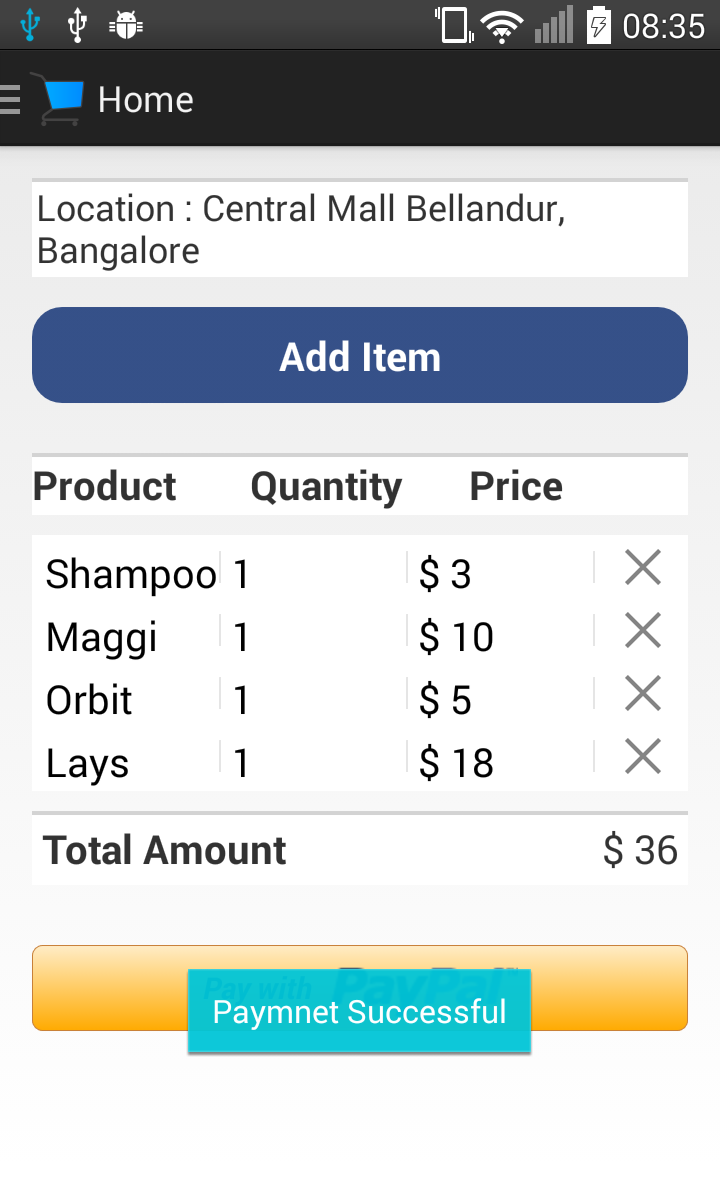Screen dimensions: 720x1188
Task: Remove Shampoo from the cart
Action: (642, 567)
